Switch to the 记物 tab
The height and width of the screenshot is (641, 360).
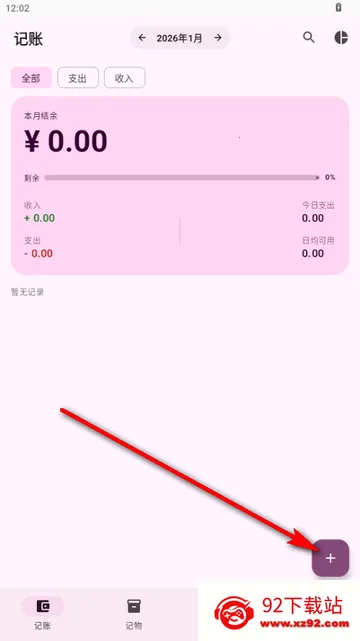point(134,613)
